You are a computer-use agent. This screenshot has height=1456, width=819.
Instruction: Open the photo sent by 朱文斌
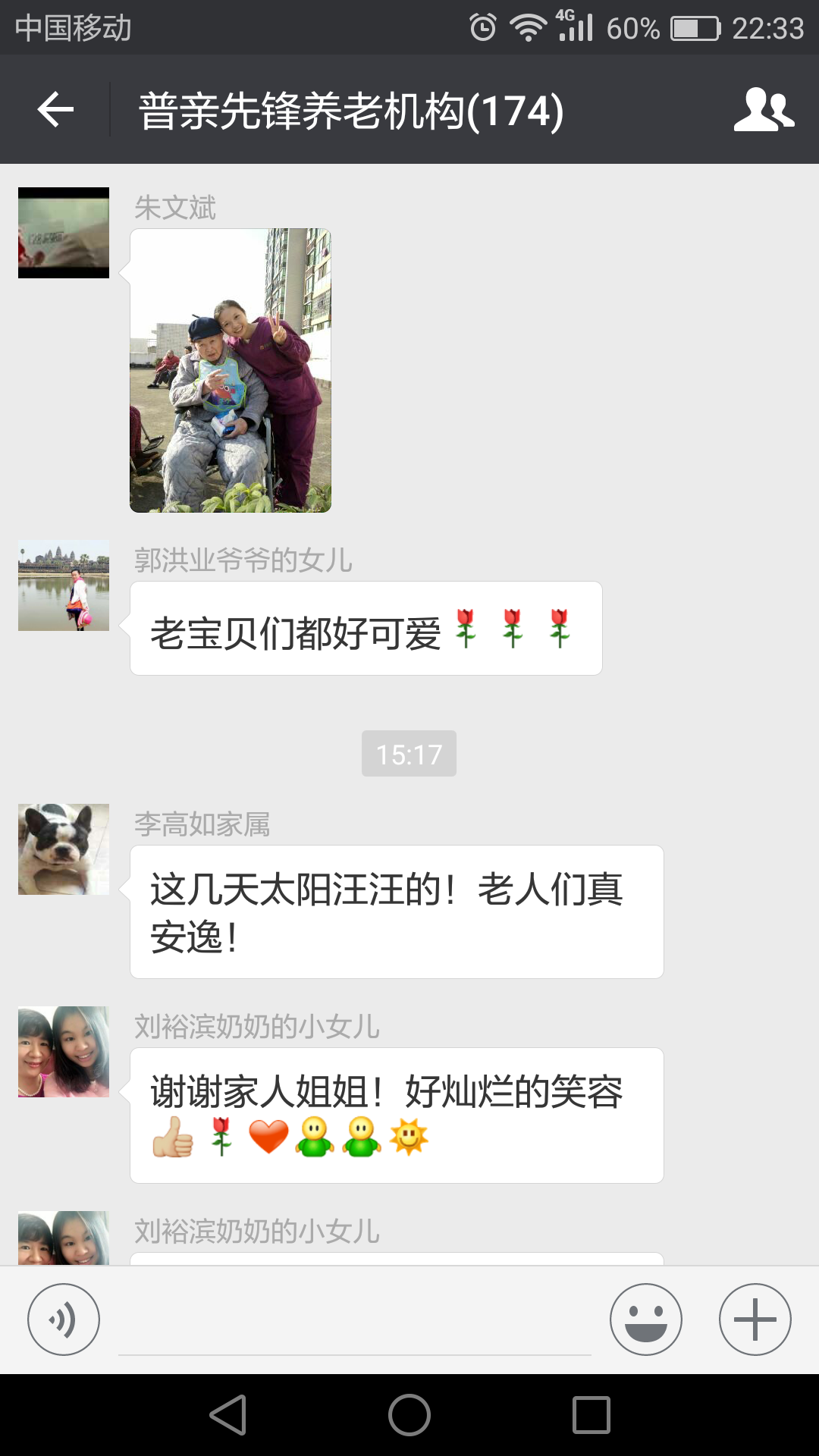231,371
